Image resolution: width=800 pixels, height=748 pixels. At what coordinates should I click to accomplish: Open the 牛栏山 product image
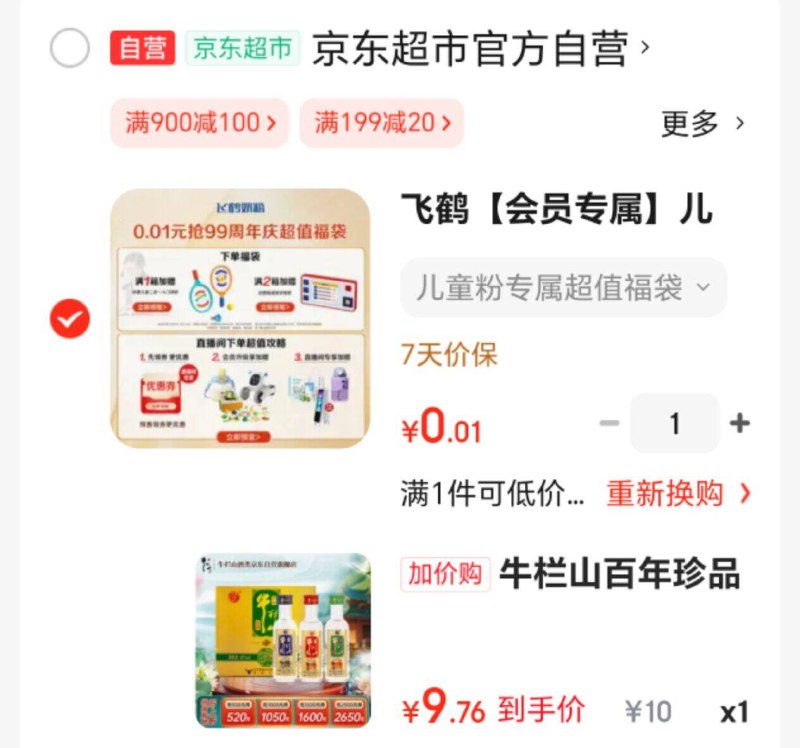coord(283,640)
